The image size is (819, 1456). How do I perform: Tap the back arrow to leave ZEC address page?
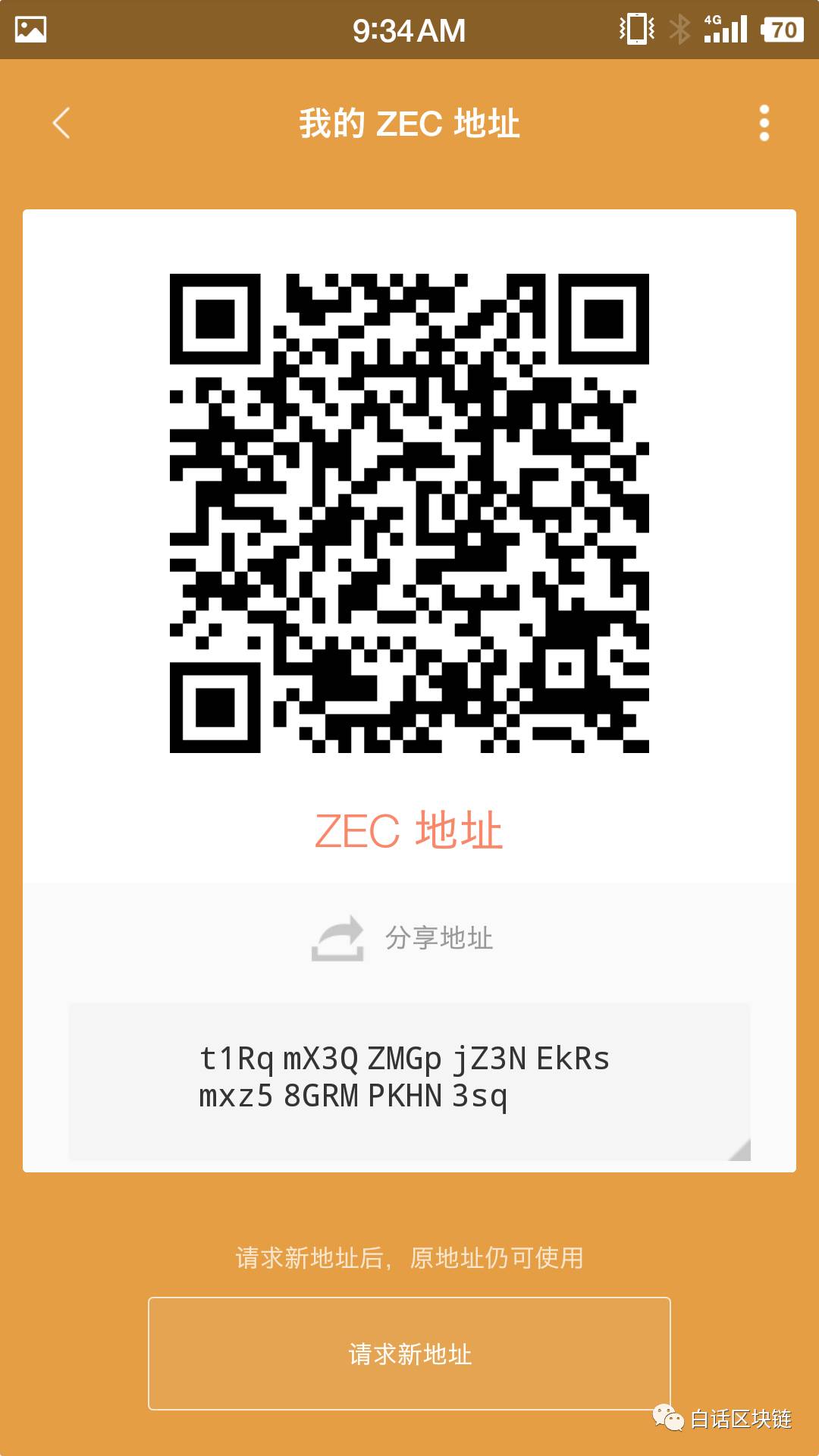[x=62, y=124]
